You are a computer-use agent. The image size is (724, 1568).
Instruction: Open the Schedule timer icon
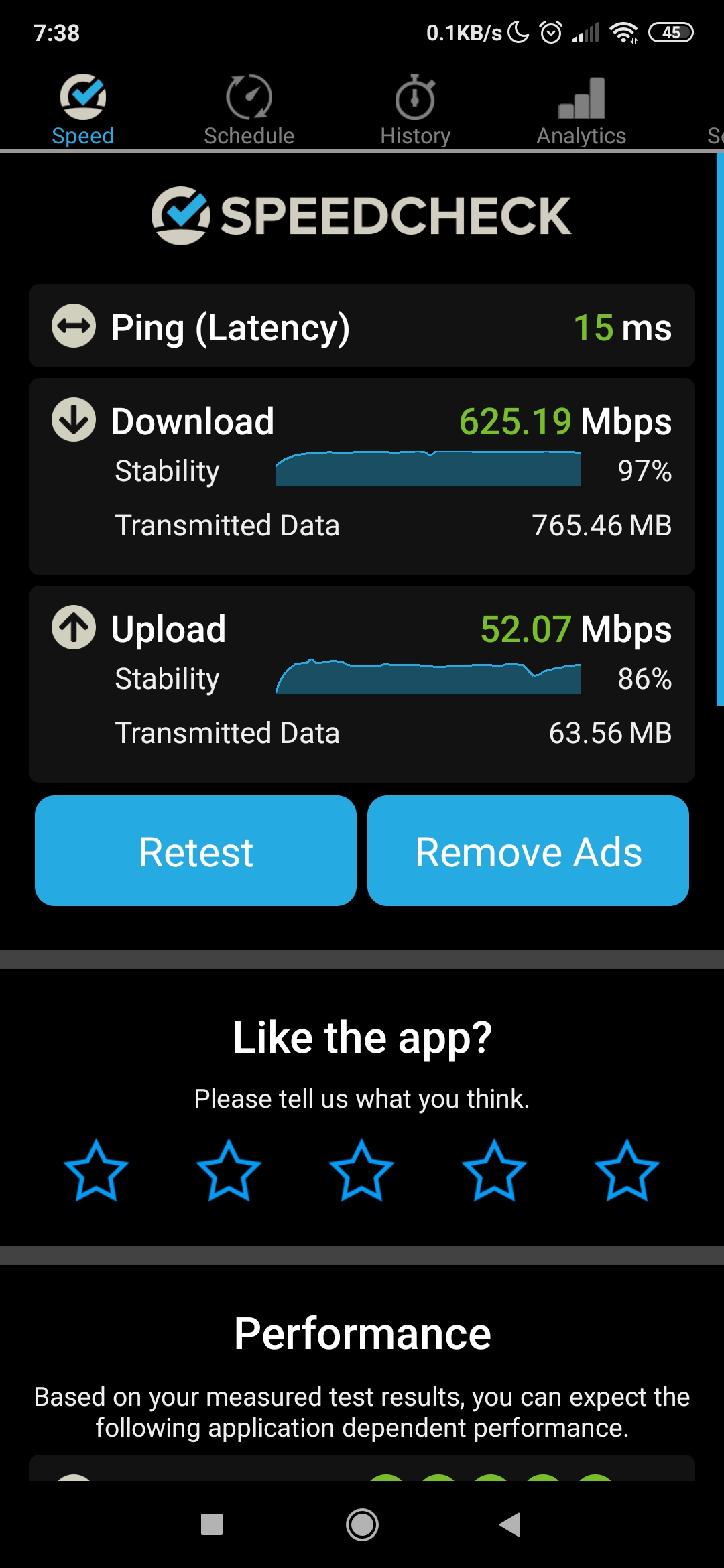coord(249,97)
